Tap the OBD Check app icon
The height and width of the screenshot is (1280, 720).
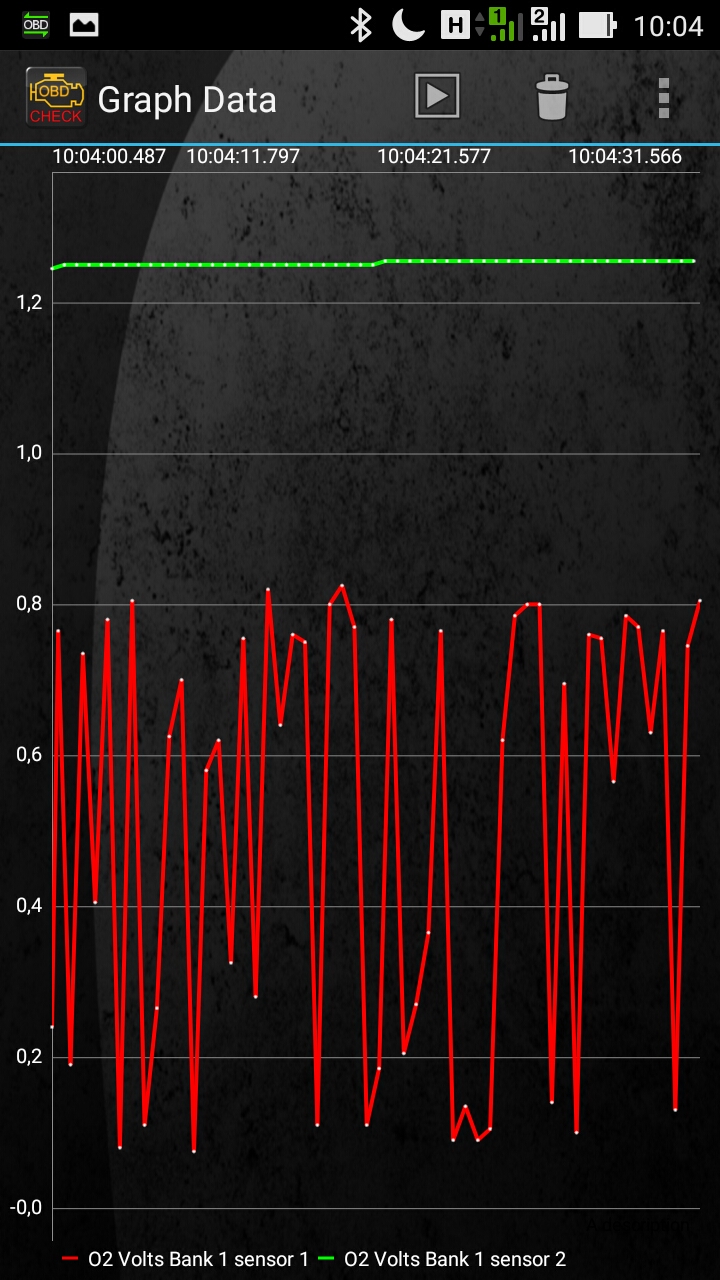pos(55,97)
